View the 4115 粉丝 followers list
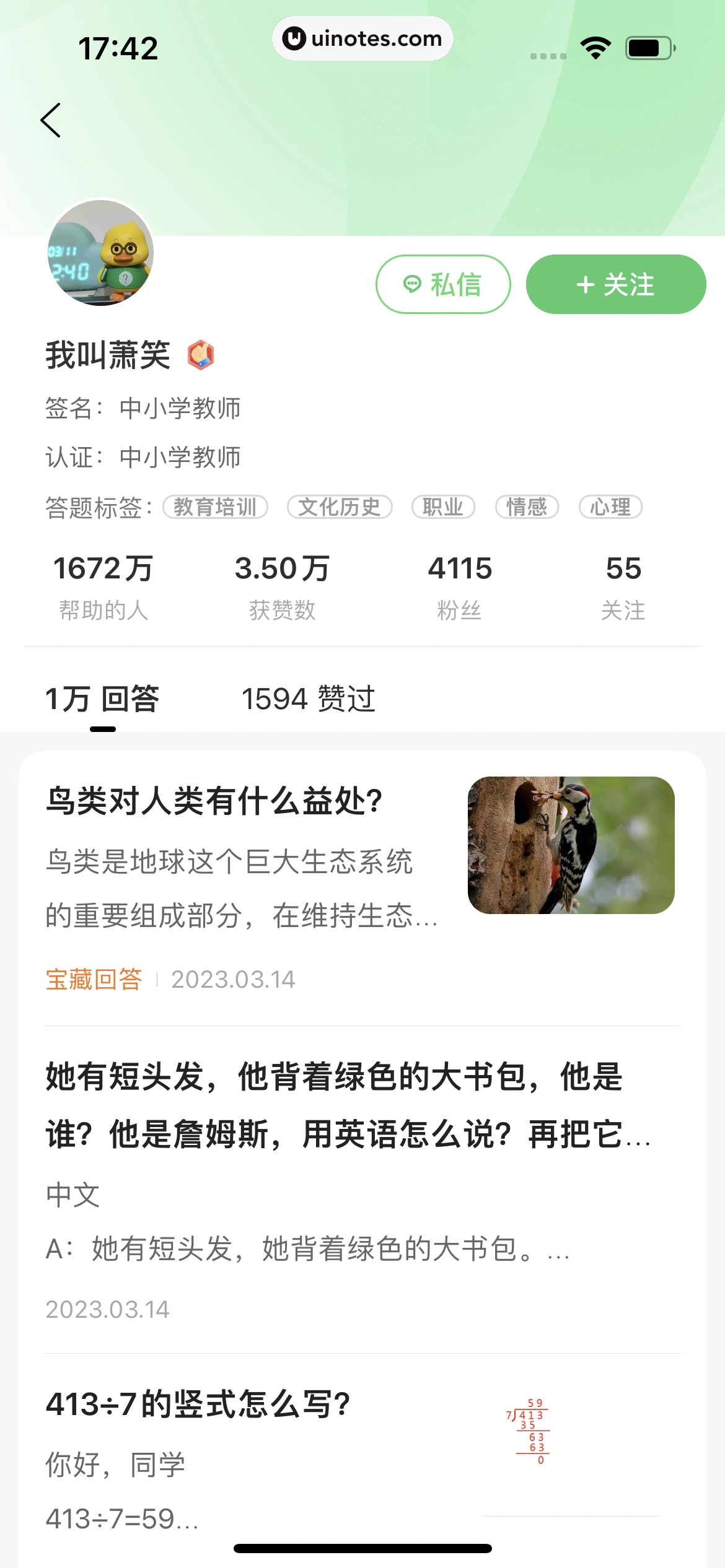 point(459,585)
